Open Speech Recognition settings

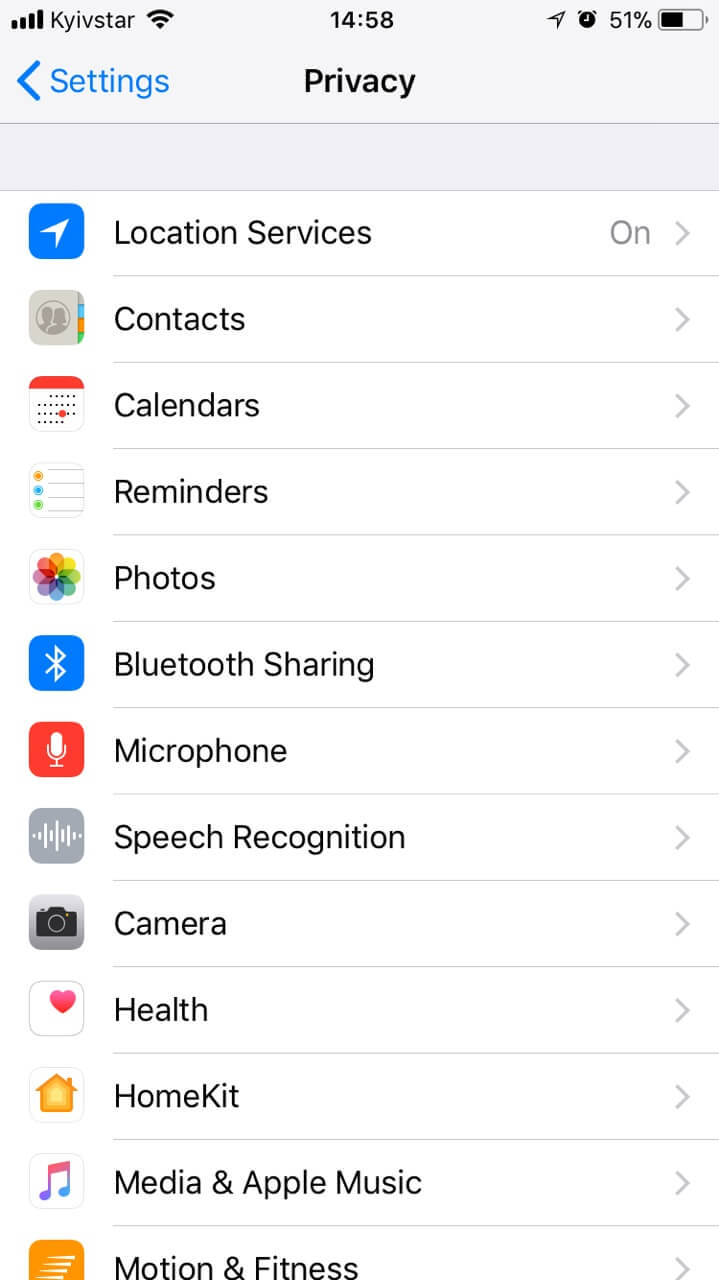click(360, 837)
